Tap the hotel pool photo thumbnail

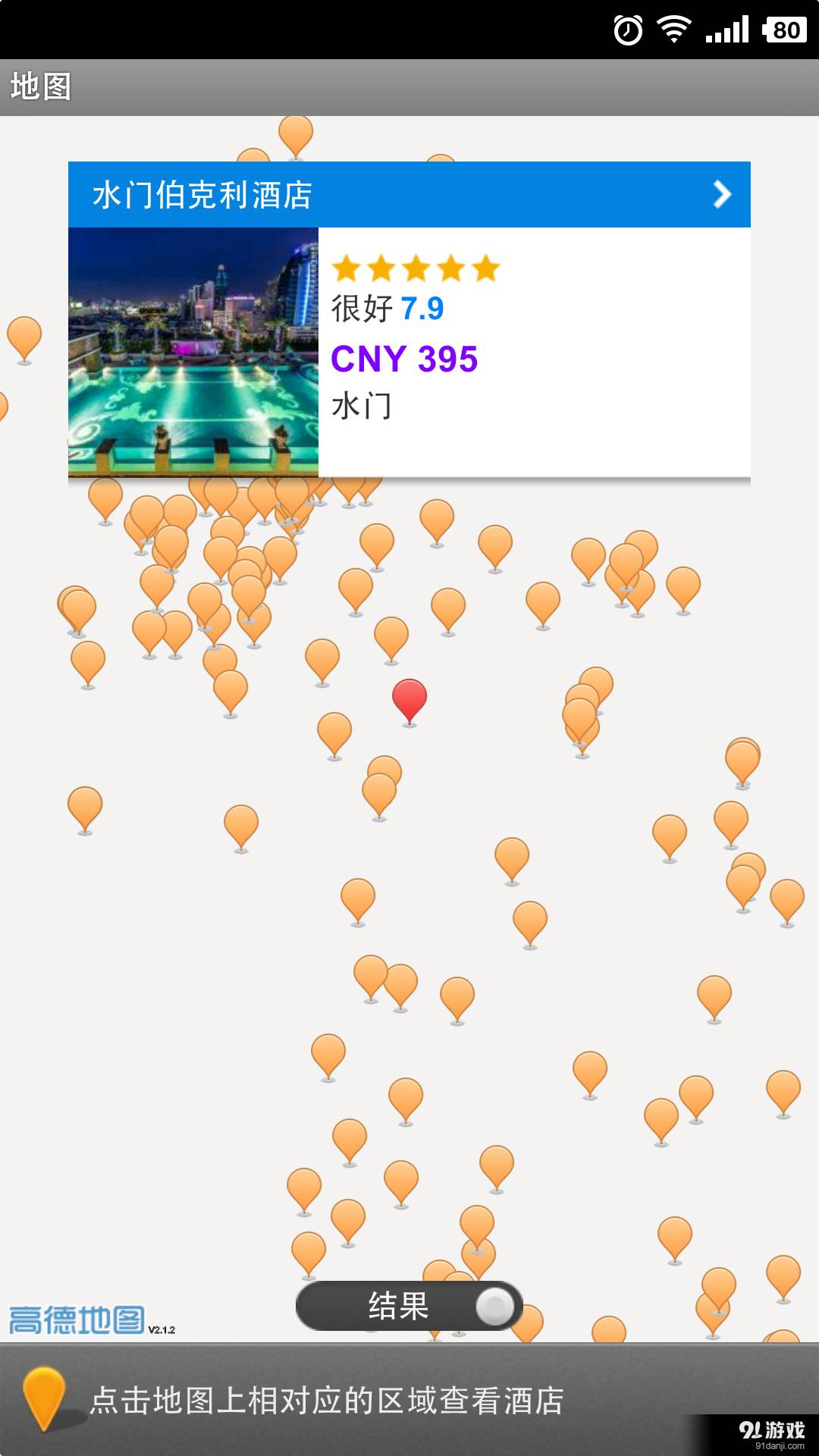(x=193, y=352)
